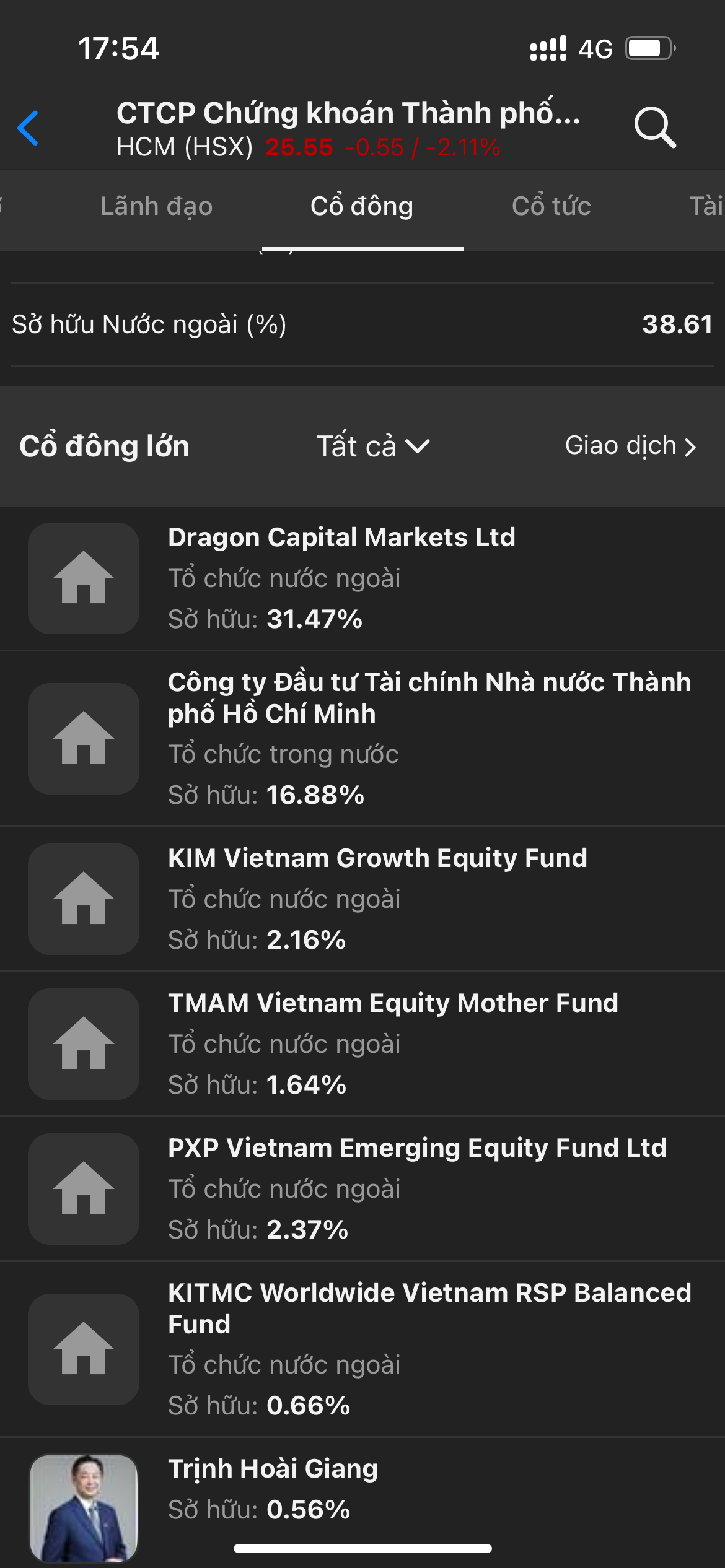The image size is (725, 1568).
Task: Select TMAM Vietnam Equity Mother Fund
Action: pyautogui.click(x=393, y=1003)
